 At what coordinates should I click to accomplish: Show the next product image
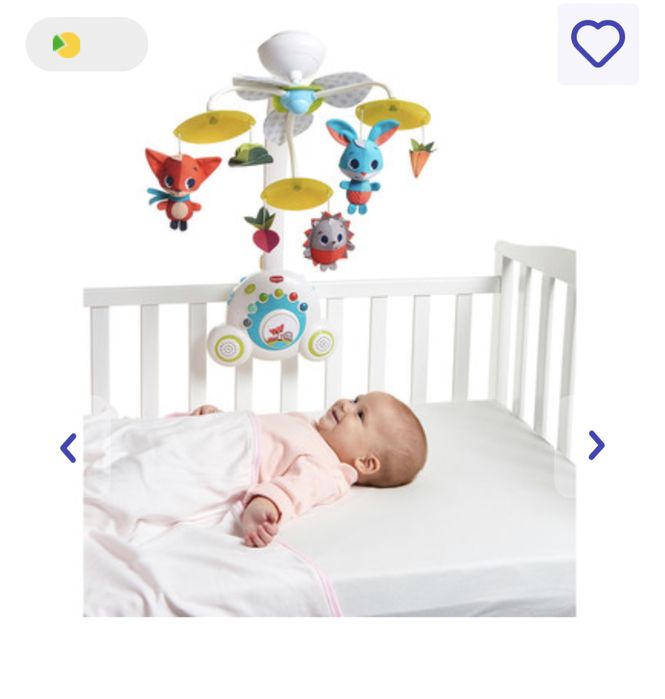(596, 445)
